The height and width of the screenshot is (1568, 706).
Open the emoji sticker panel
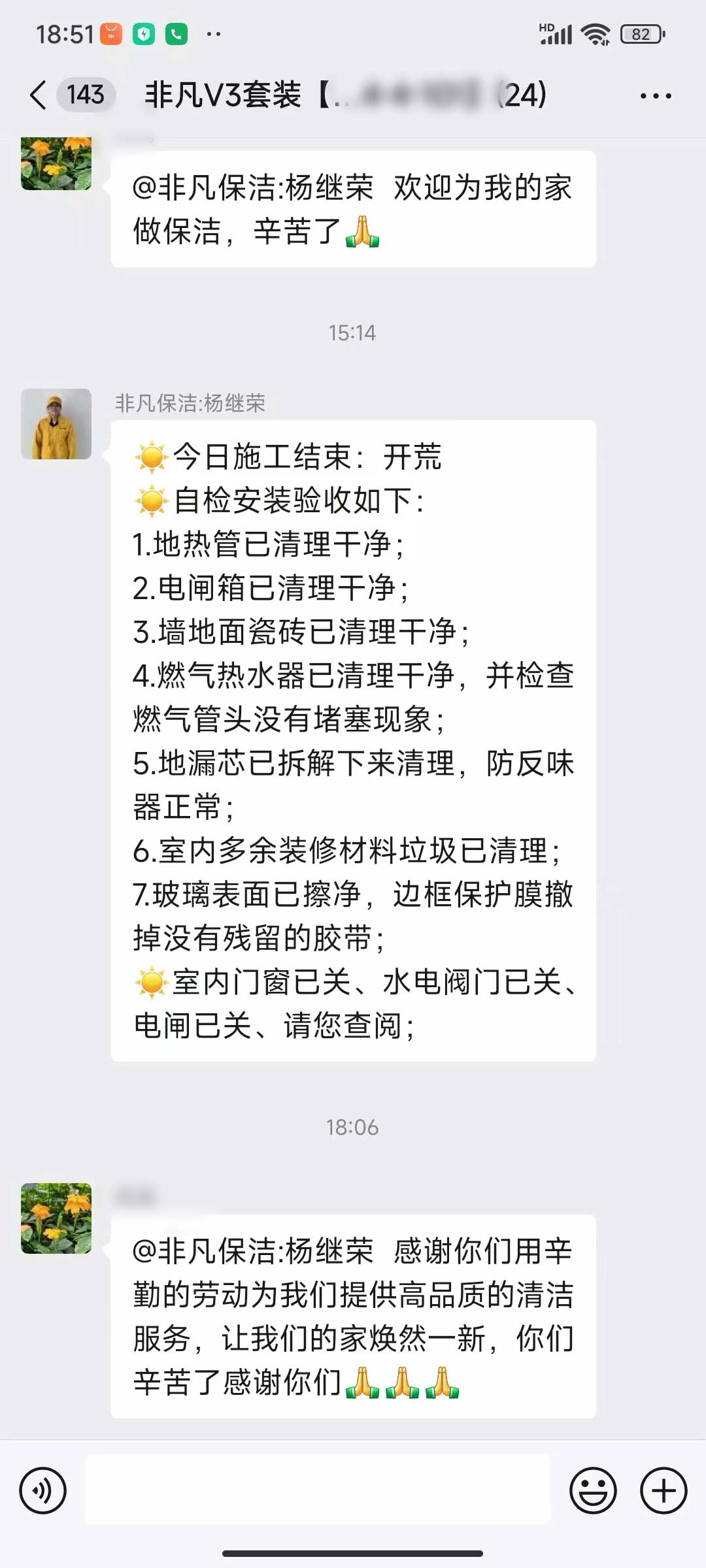tap(593, 1491)
